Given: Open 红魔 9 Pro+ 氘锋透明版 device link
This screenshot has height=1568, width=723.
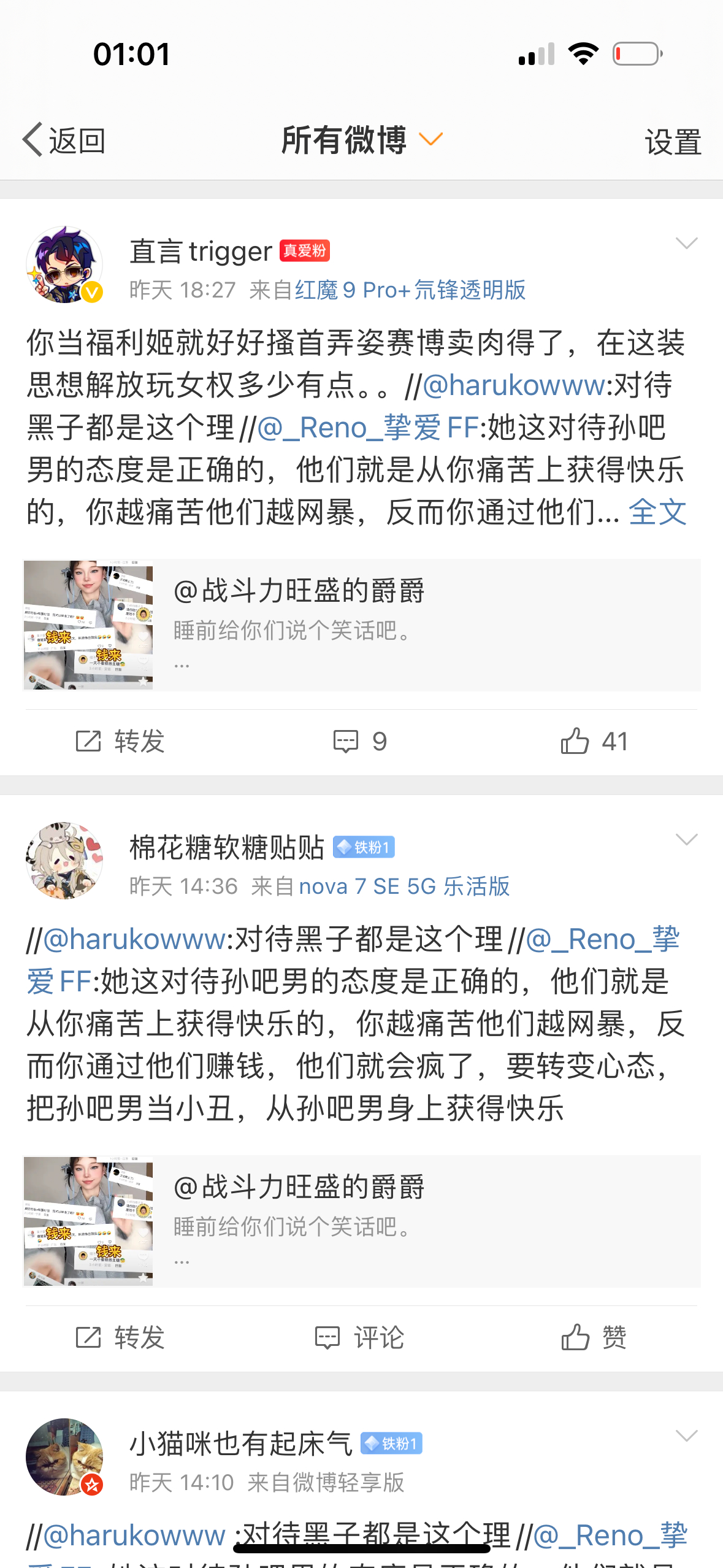Looking at the screenshot, I should pyautogui.click(x=410, y=290).
